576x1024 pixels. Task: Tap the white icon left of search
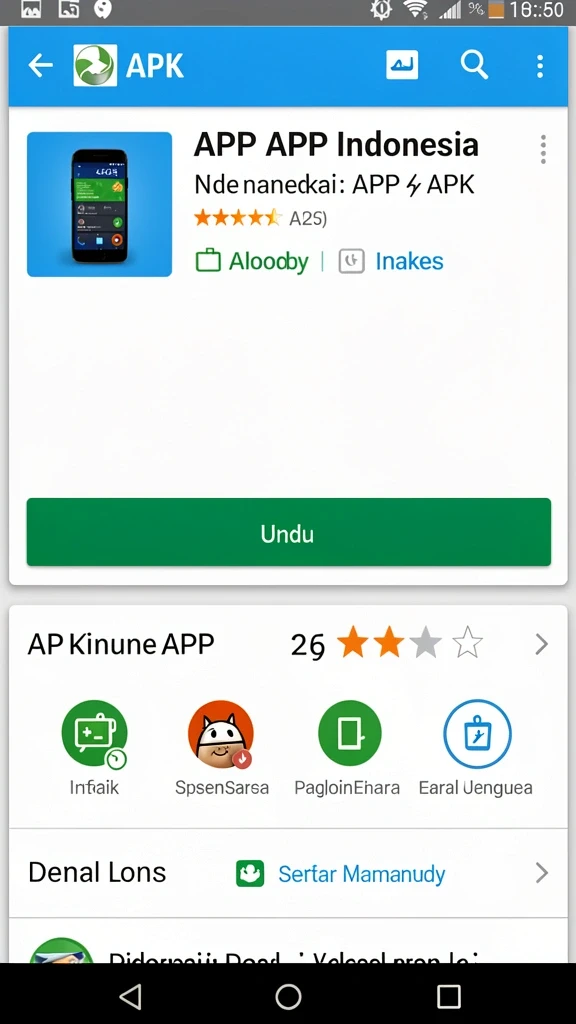(402, 65)
